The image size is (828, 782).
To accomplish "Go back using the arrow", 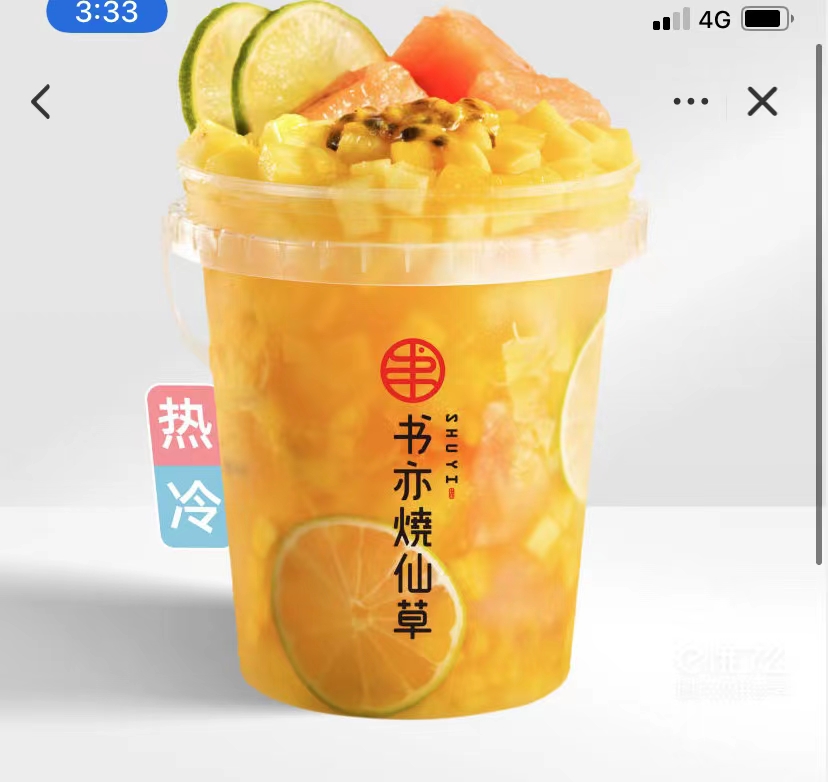I will click(40, 101).
